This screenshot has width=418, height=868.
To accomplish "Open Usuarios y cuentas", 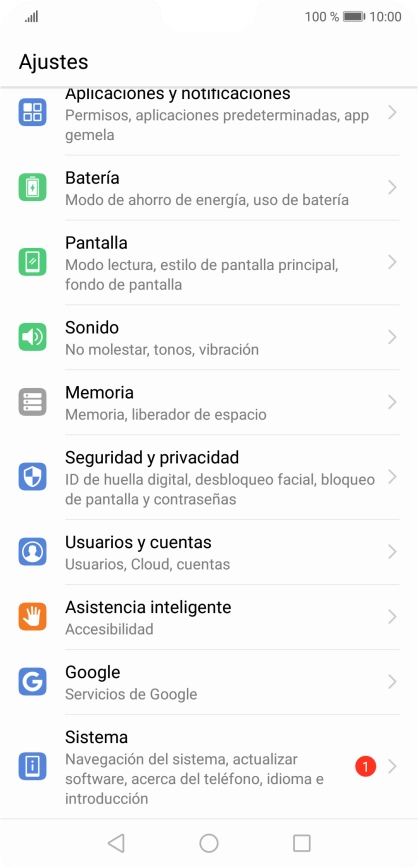I will click(209, 552).
